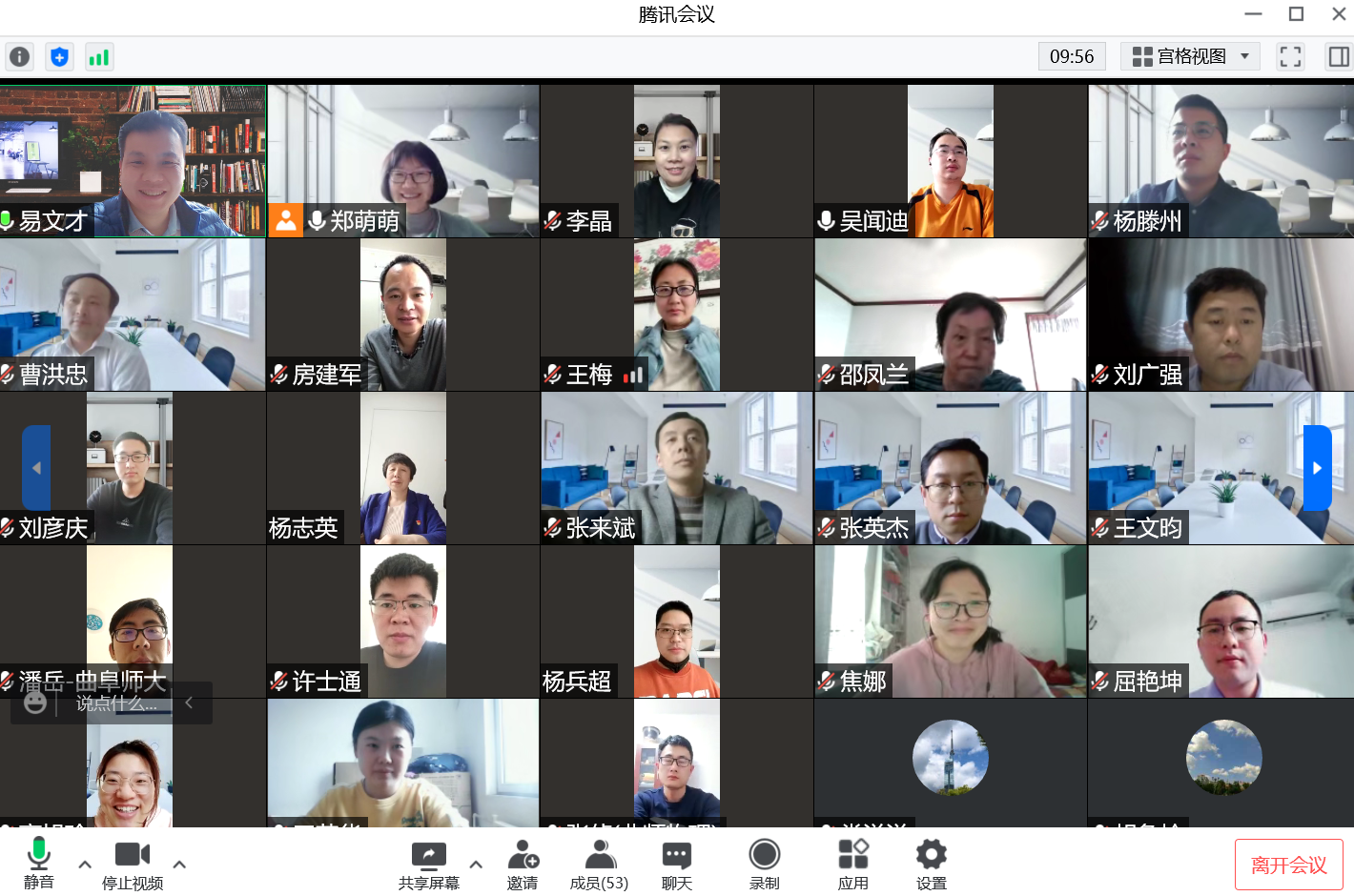This screenshot has height=896, width=1354.
Task: Enter full screen mode
Action: (x=1290, y=57)
